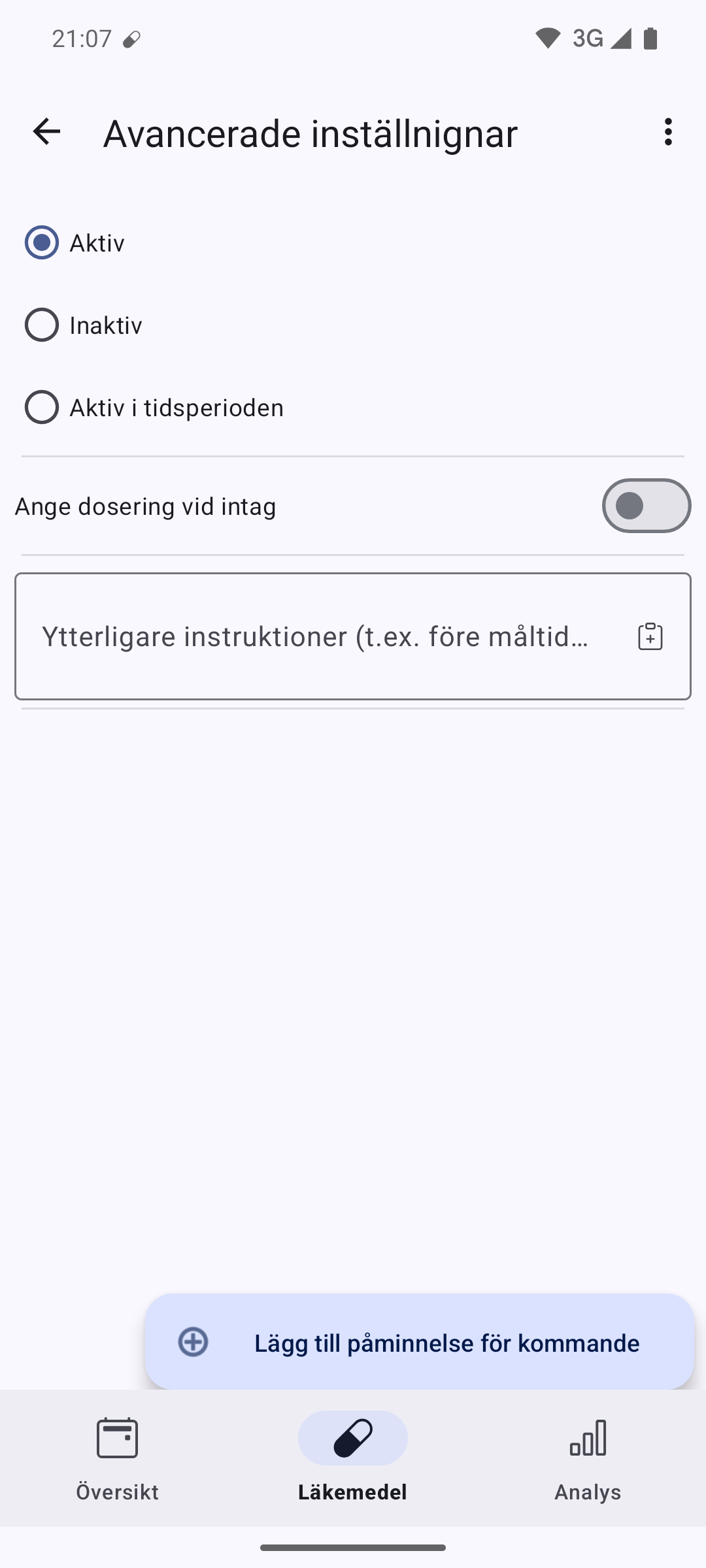
Task: Select the Aktiv radio option
Action: coord(42,243)
